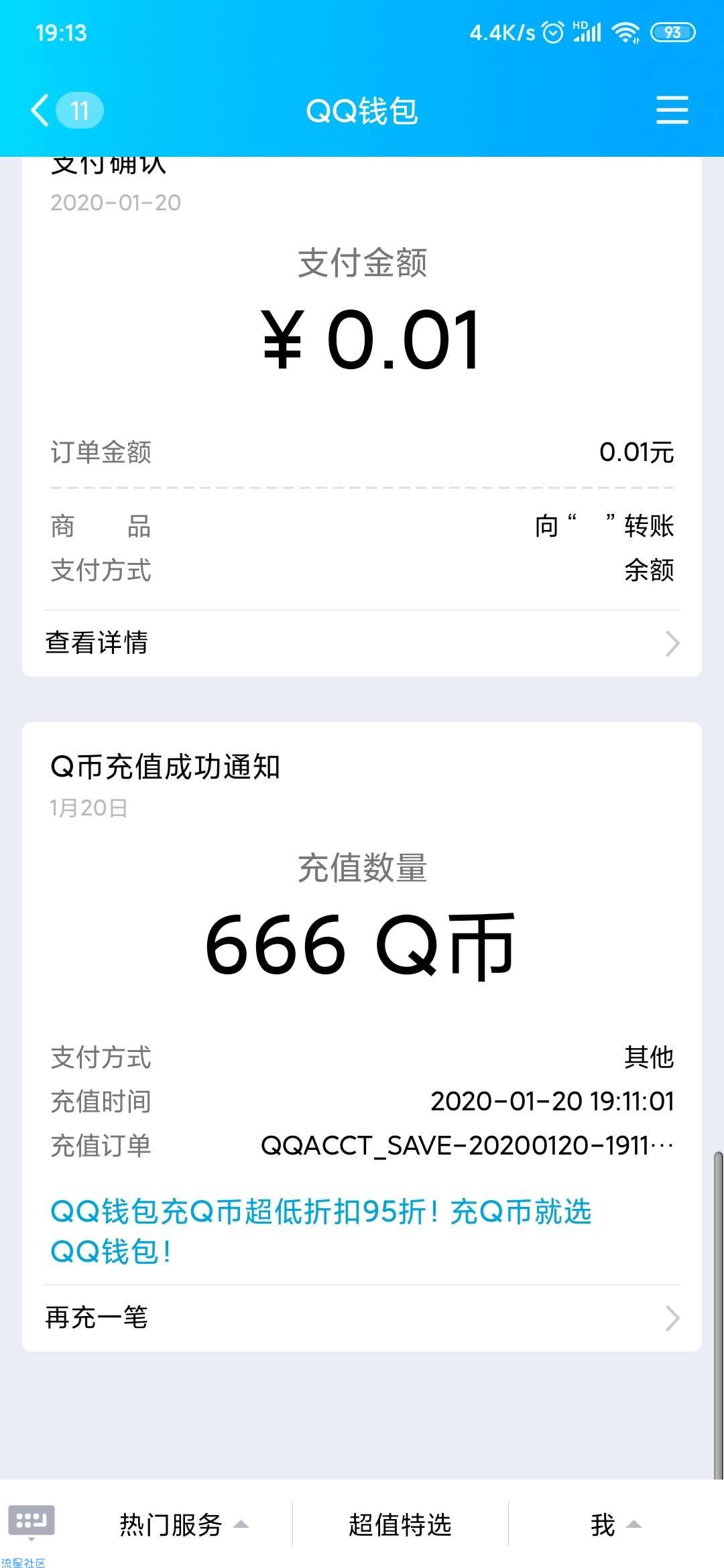
Task: Open 超值特选
Action: [x=400, y=1524]
